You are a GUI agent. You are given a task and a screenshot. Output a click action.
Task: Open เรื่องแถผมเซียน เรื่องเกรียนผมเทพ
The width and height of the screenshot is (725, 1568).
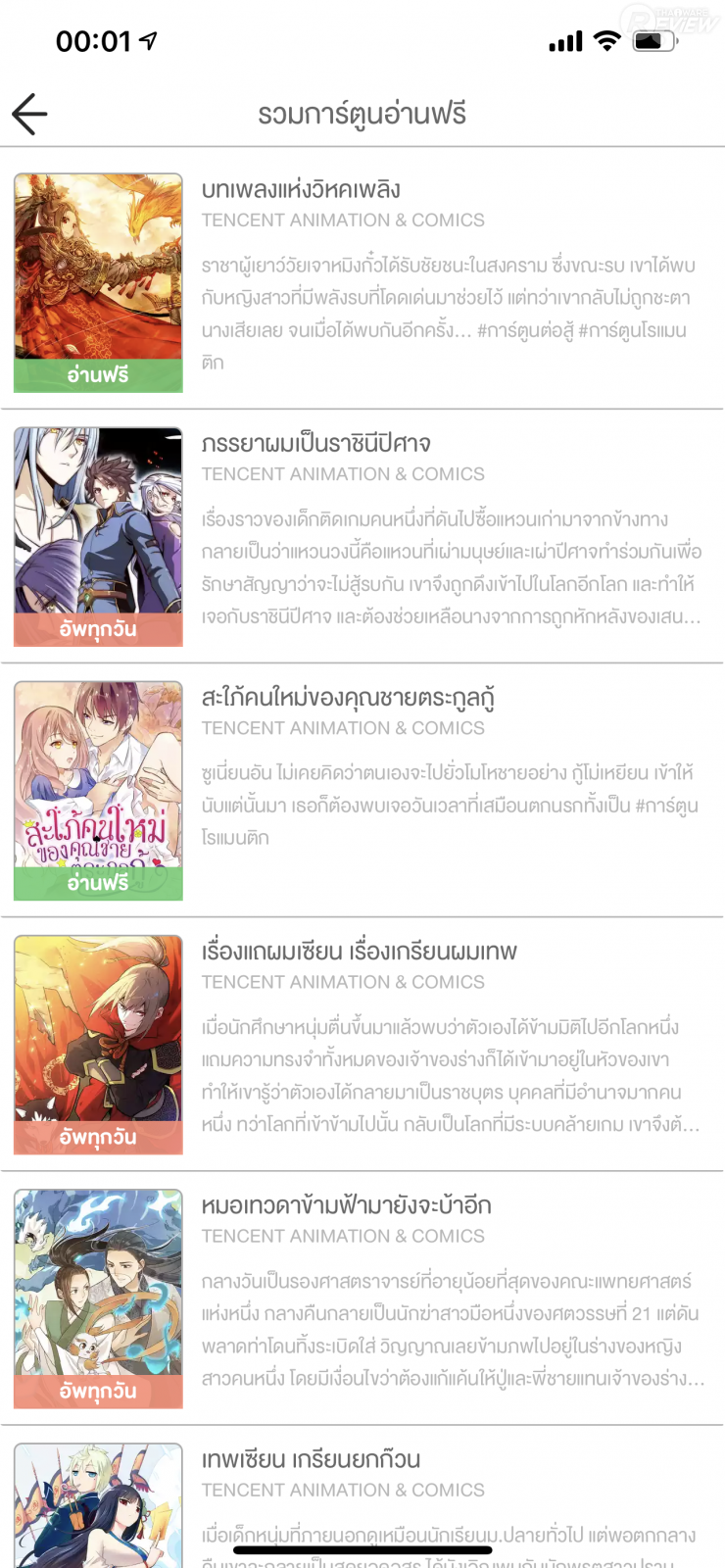tap(359, 952)
